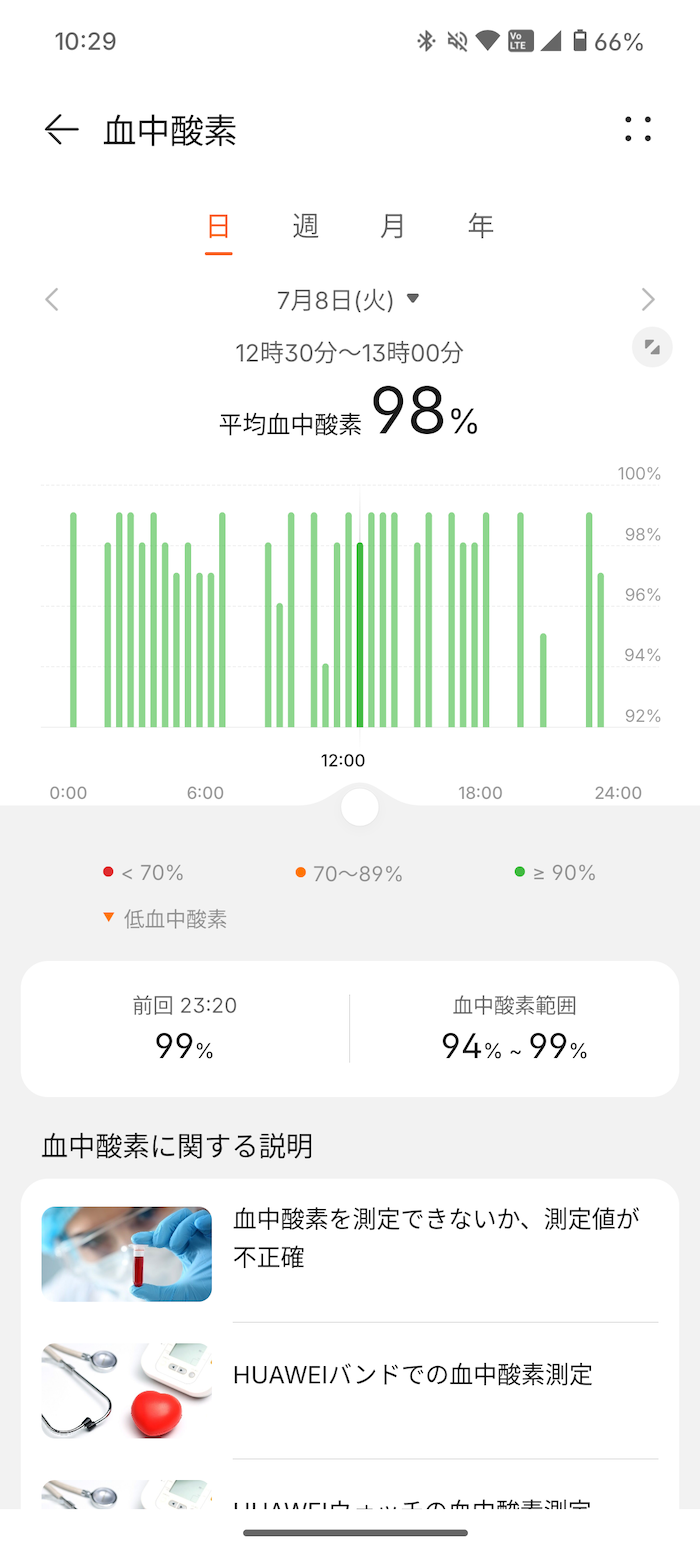Go to the previous day
Image resolution: width=700 pixels, height=1550 pixels.
tap(52, 299)
